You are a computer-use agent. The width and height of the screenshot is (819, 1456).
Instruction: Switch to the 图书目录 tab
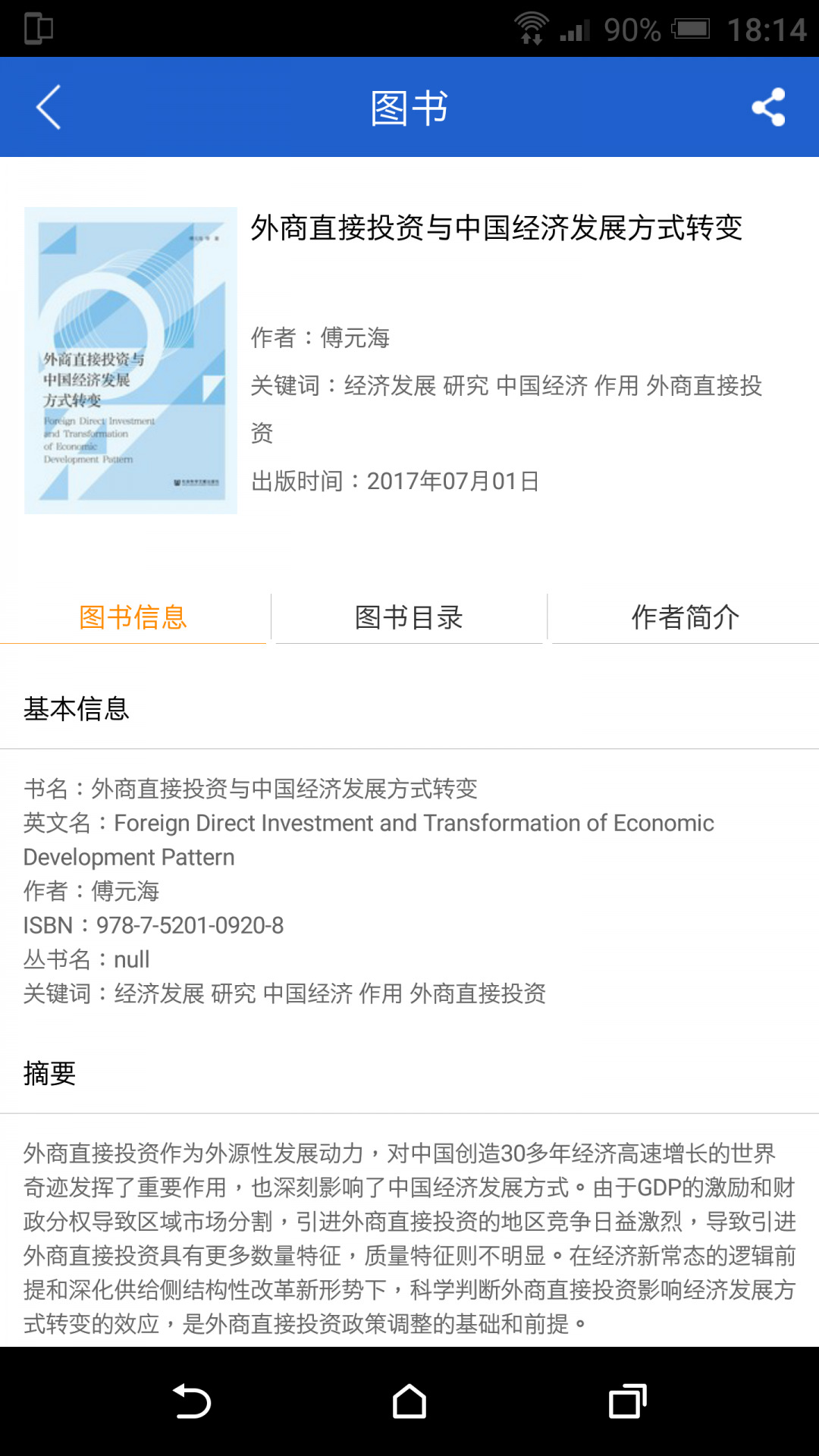coord(409,617)
